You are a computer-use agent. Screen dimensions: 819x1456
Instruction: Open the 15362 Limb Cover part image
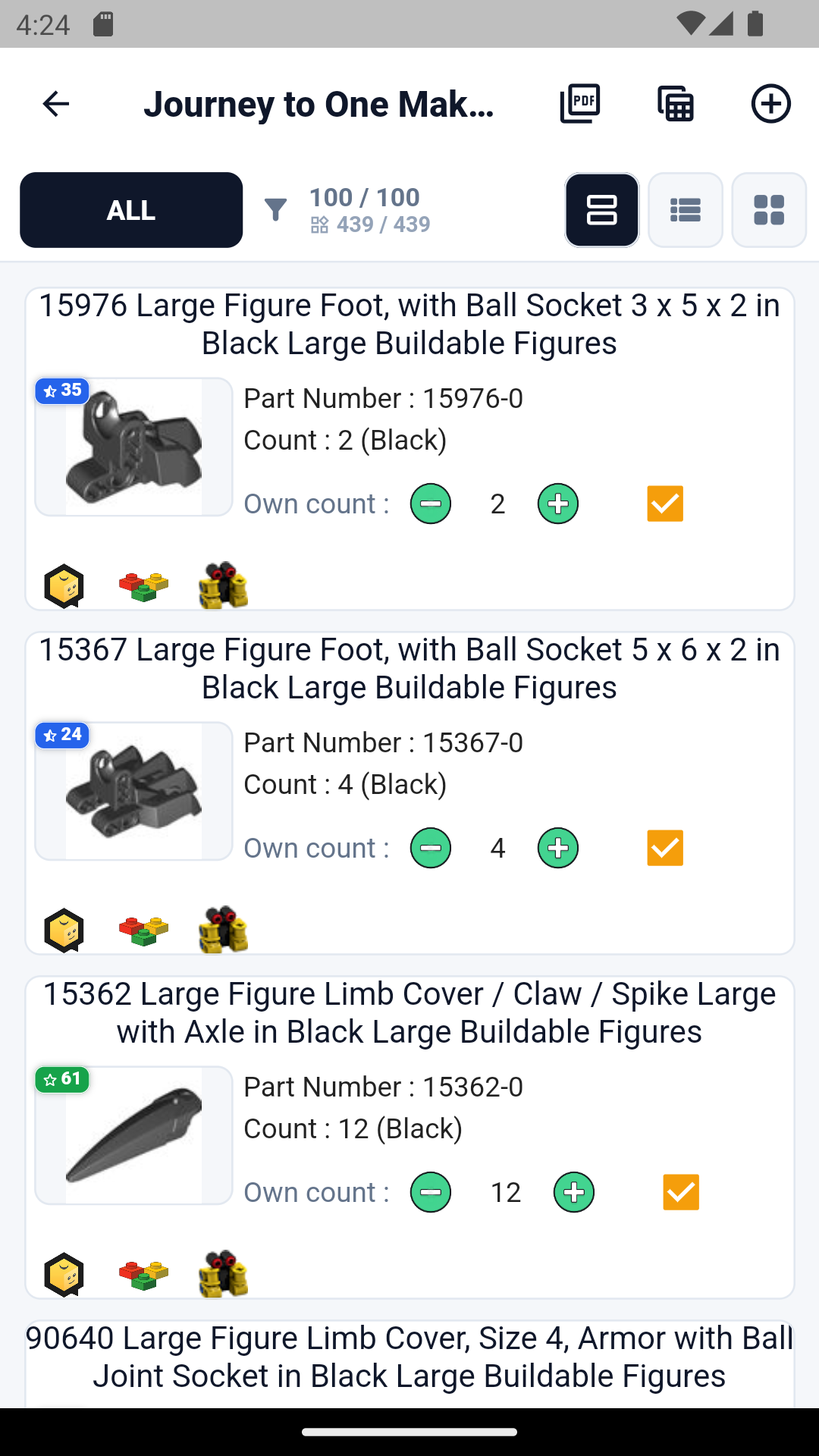coord(133,1135)
